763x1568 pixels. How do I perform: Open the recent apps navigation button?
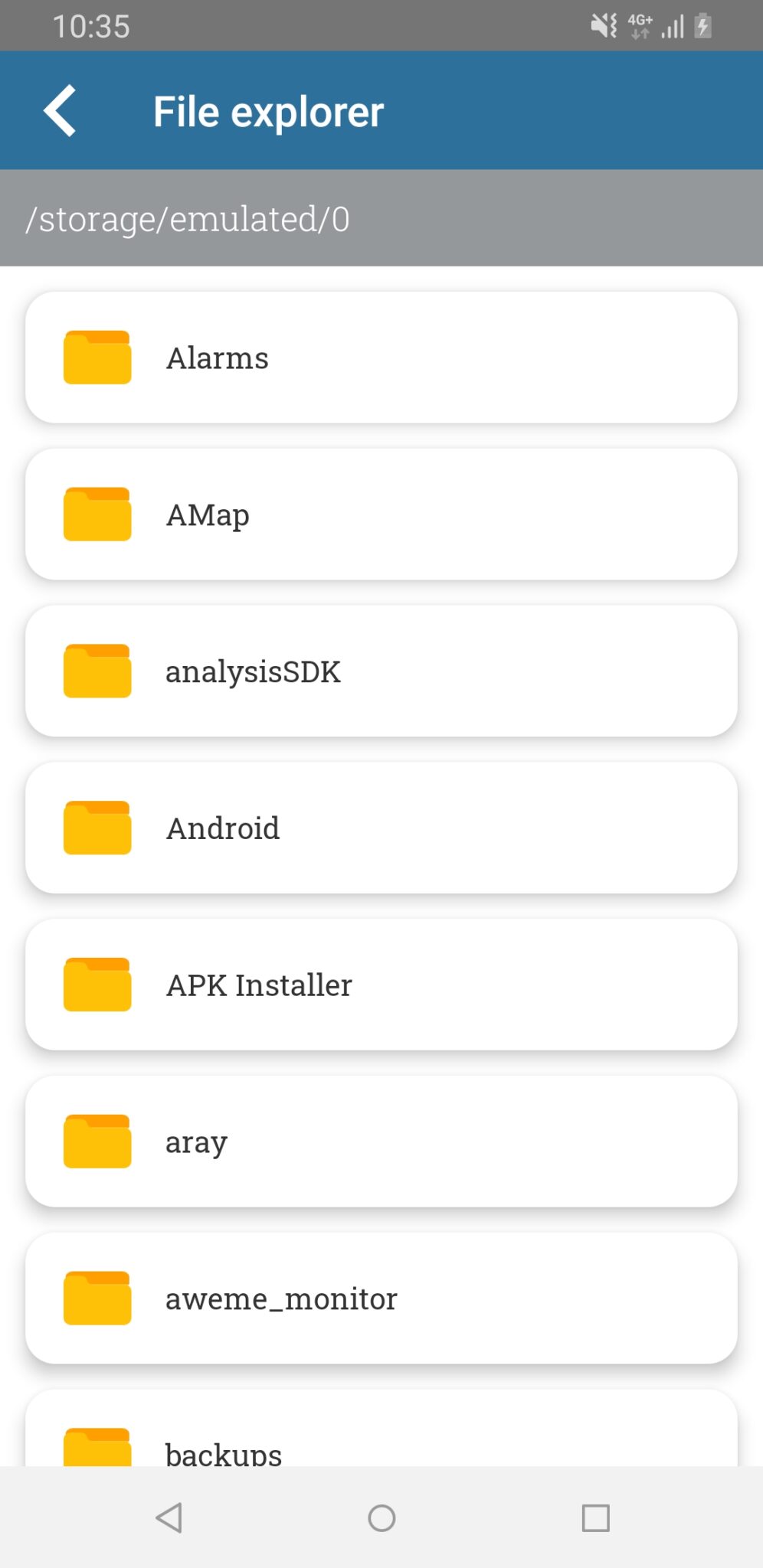click(594, 1518)
